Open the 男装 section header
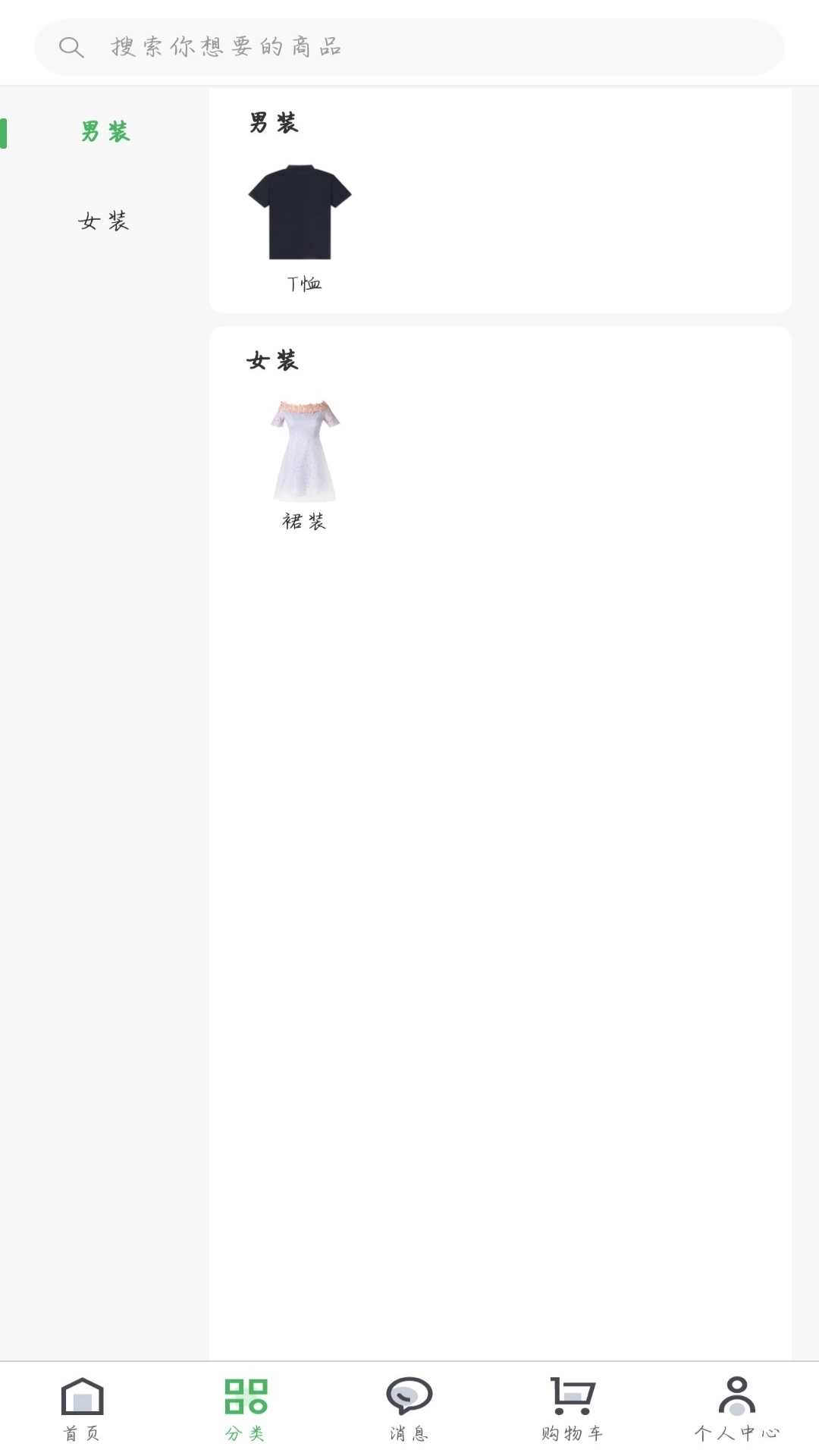This screenshot has width=819, height=1456. point(273,122)
